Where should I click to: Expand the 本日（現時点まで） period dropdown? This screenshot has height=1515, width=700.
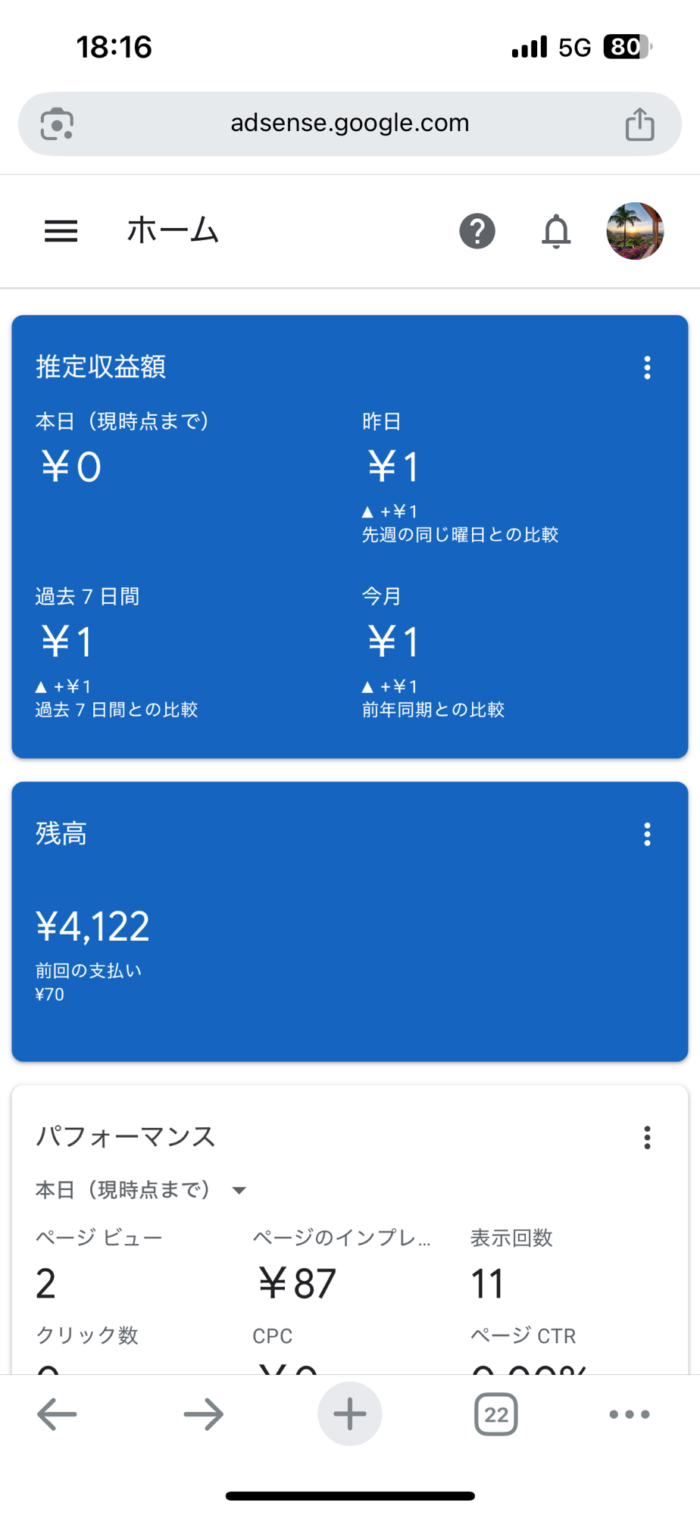(140, 1190)
